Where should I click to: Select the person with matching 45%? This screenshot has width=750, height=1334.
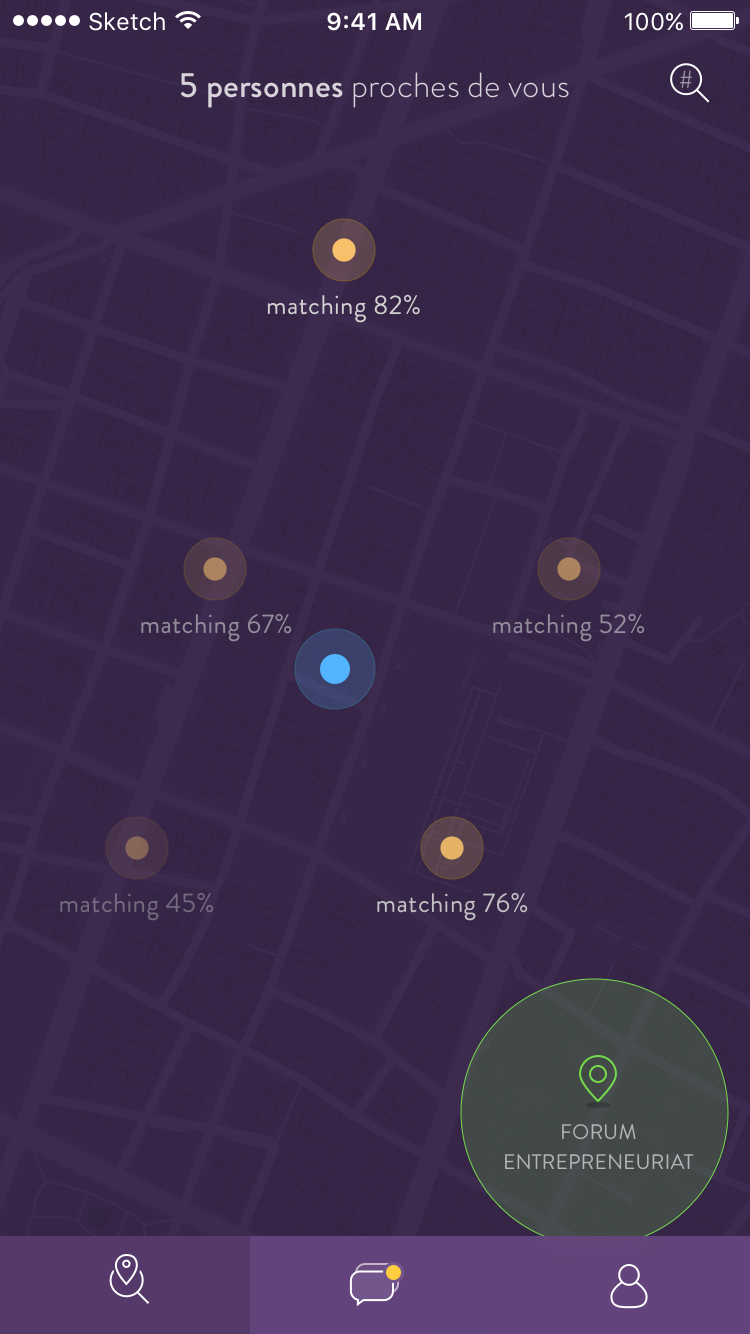[x=137, y=848]
